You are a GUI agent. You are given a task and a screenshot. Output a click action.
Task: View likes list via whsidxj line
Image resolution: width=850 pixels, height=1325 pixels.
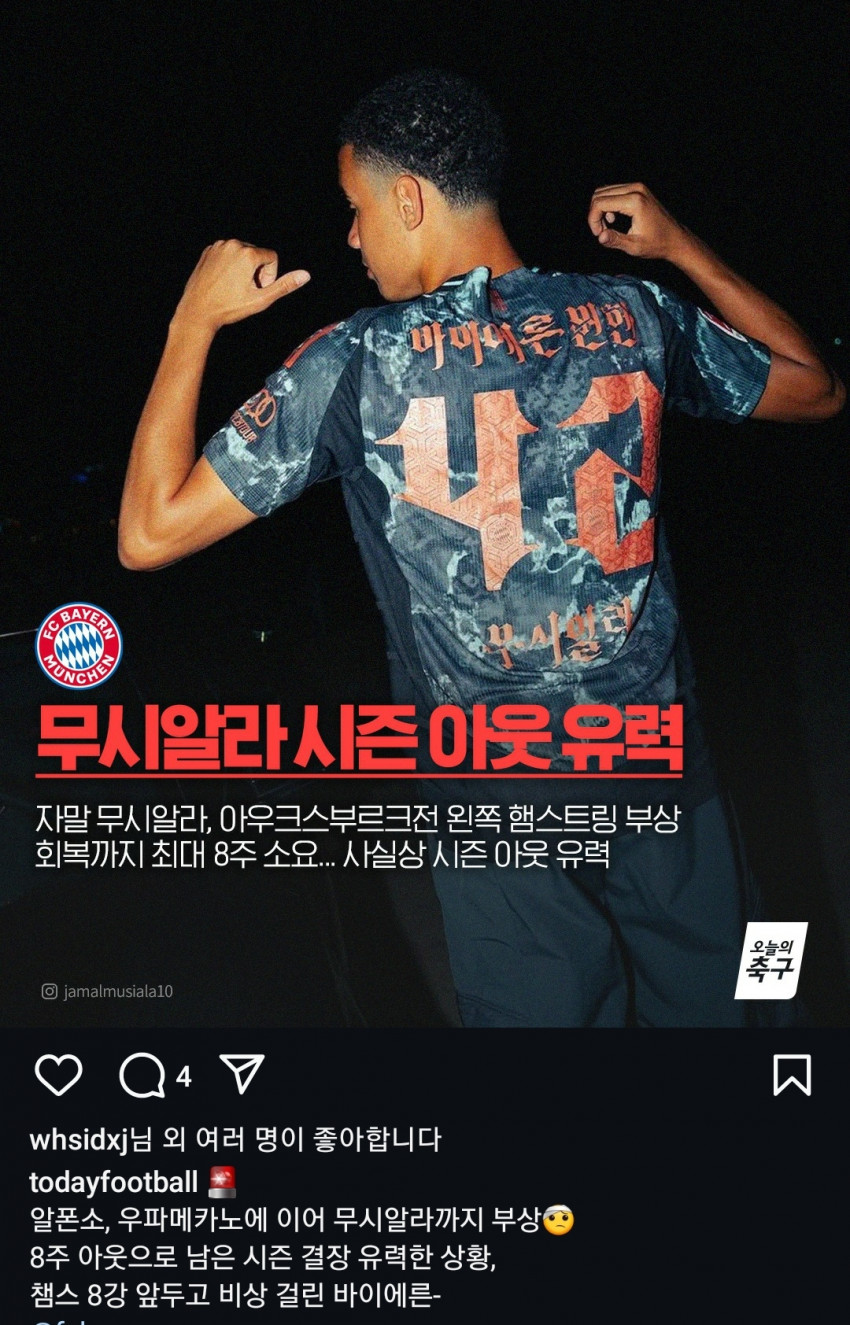tap(235, 1139)
